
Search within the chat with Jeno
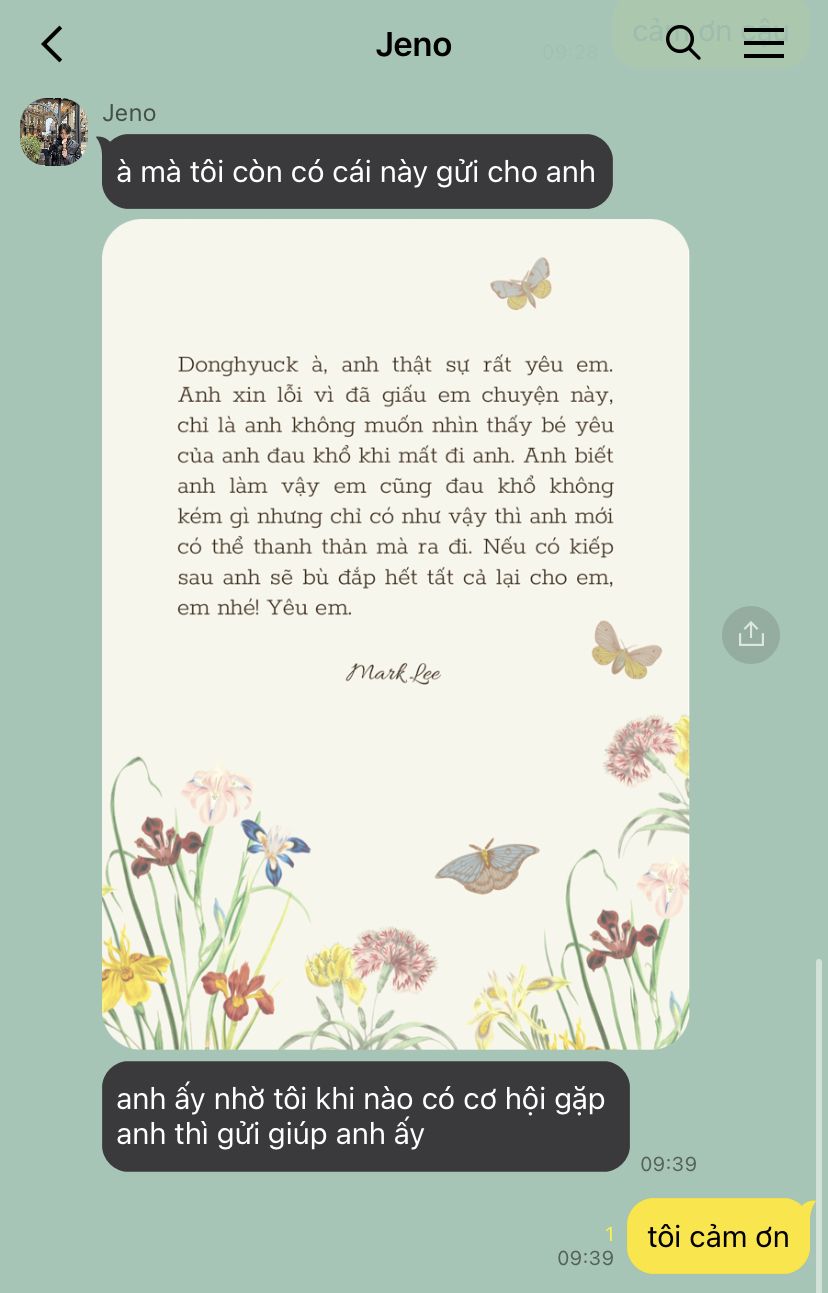682,43
